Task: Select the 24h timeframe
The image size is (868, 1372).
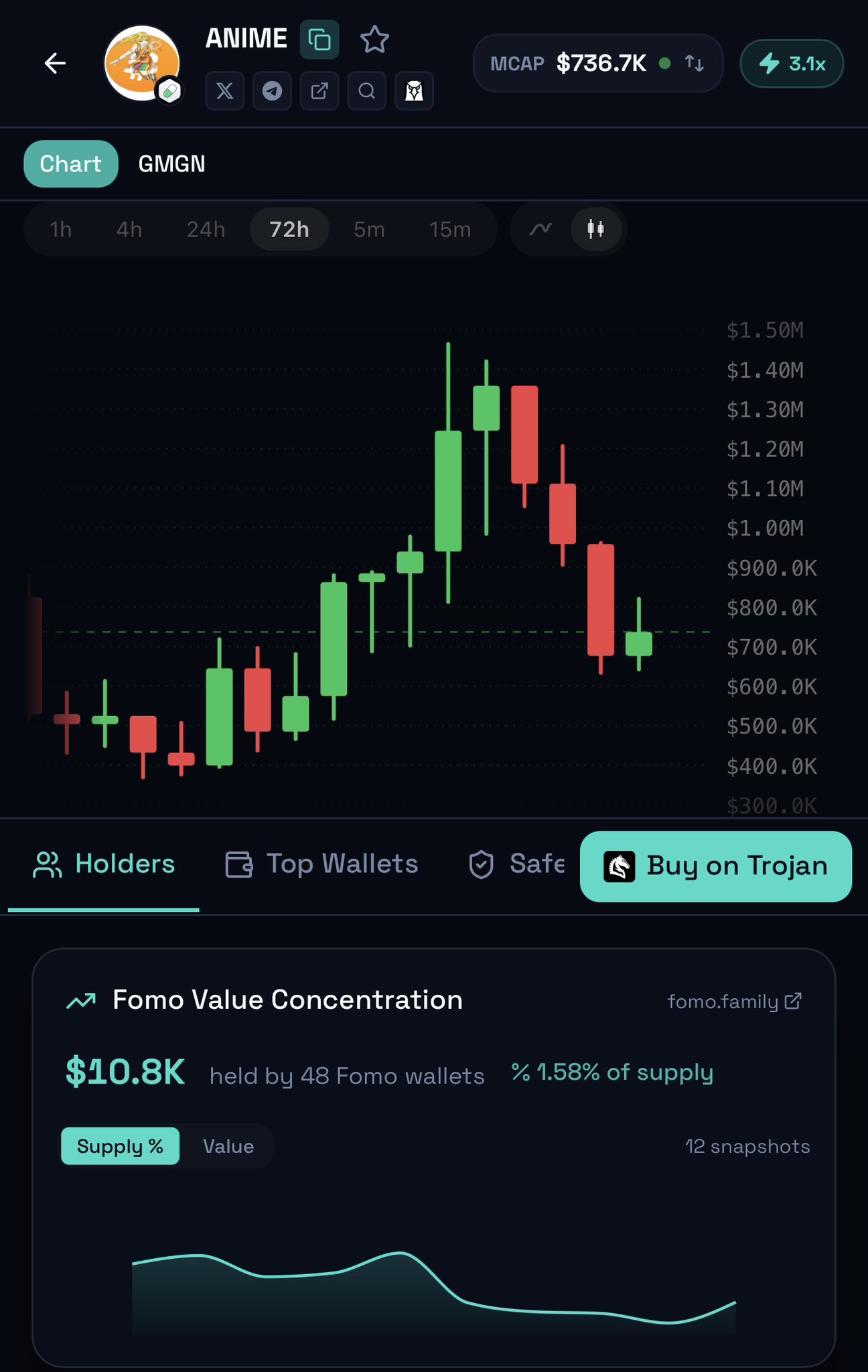Action: coord(206,230)
